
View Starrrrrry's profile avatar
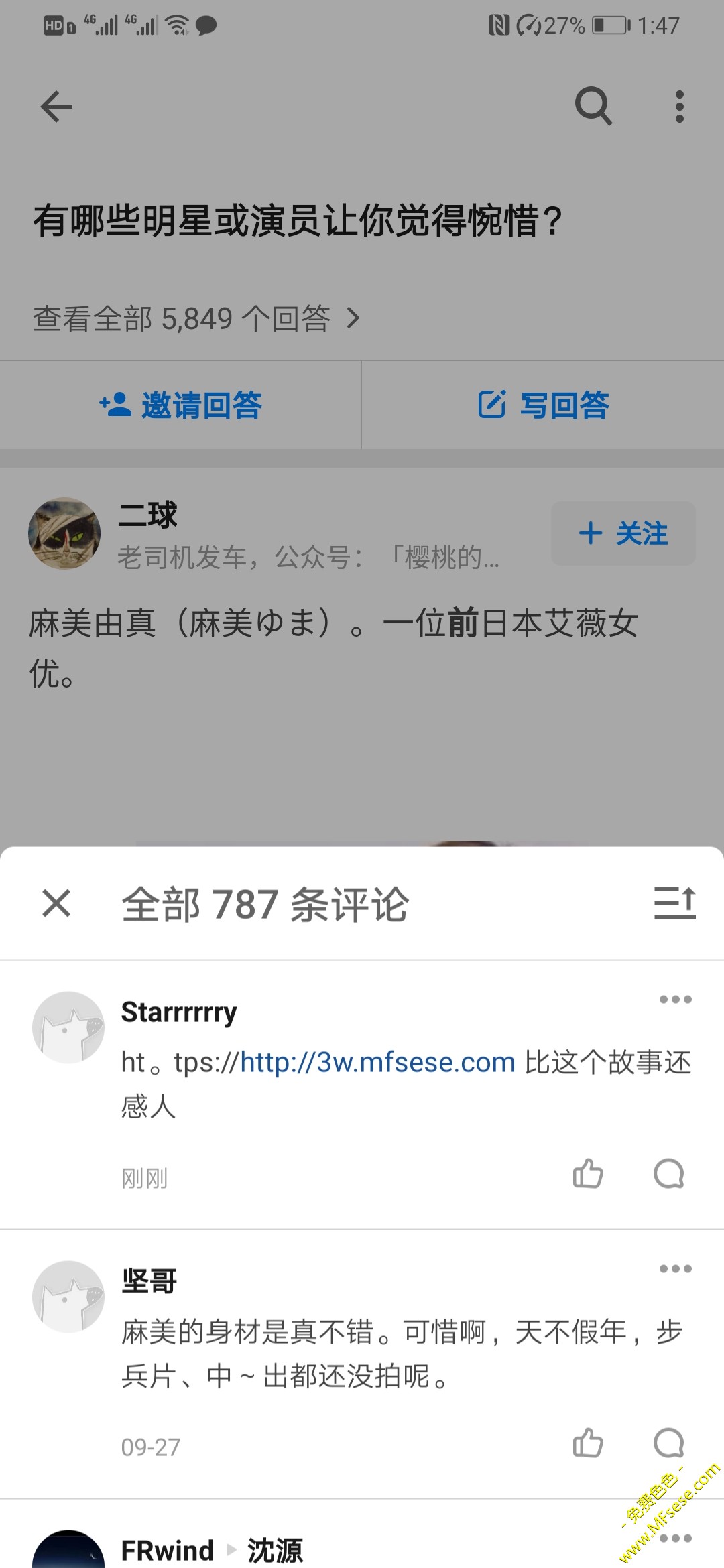68,1027
